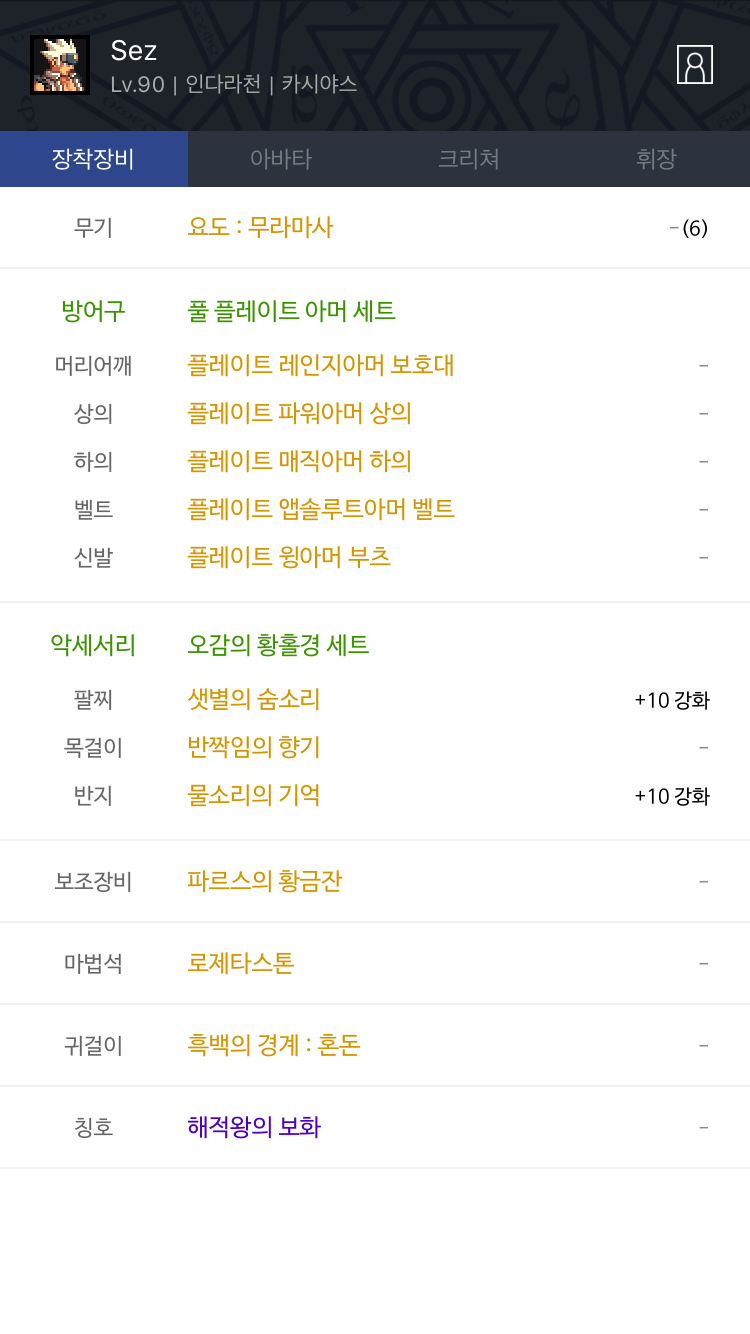The image size is (750, 1334).
Task: View 플레이트 파워아머 상의 item
Action: 300,413
